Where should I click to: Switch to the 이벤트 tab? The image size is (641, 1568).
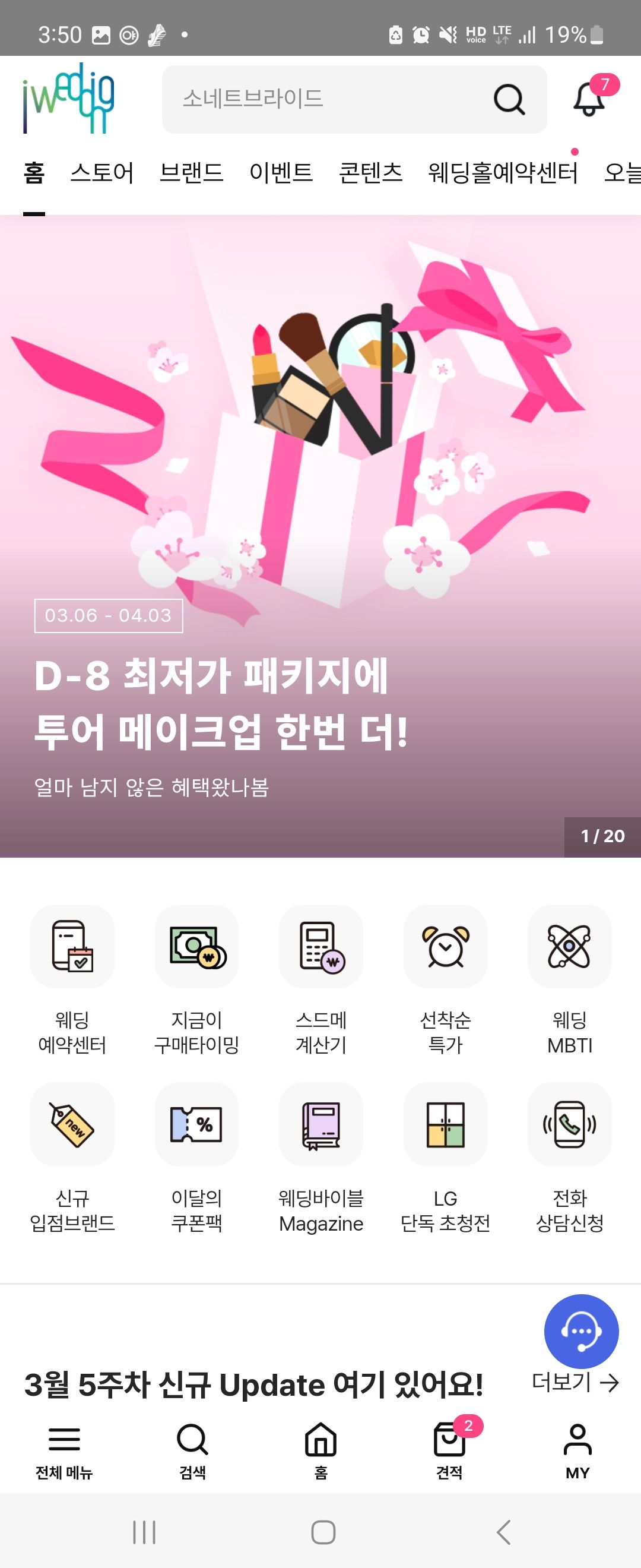point(280,173)
